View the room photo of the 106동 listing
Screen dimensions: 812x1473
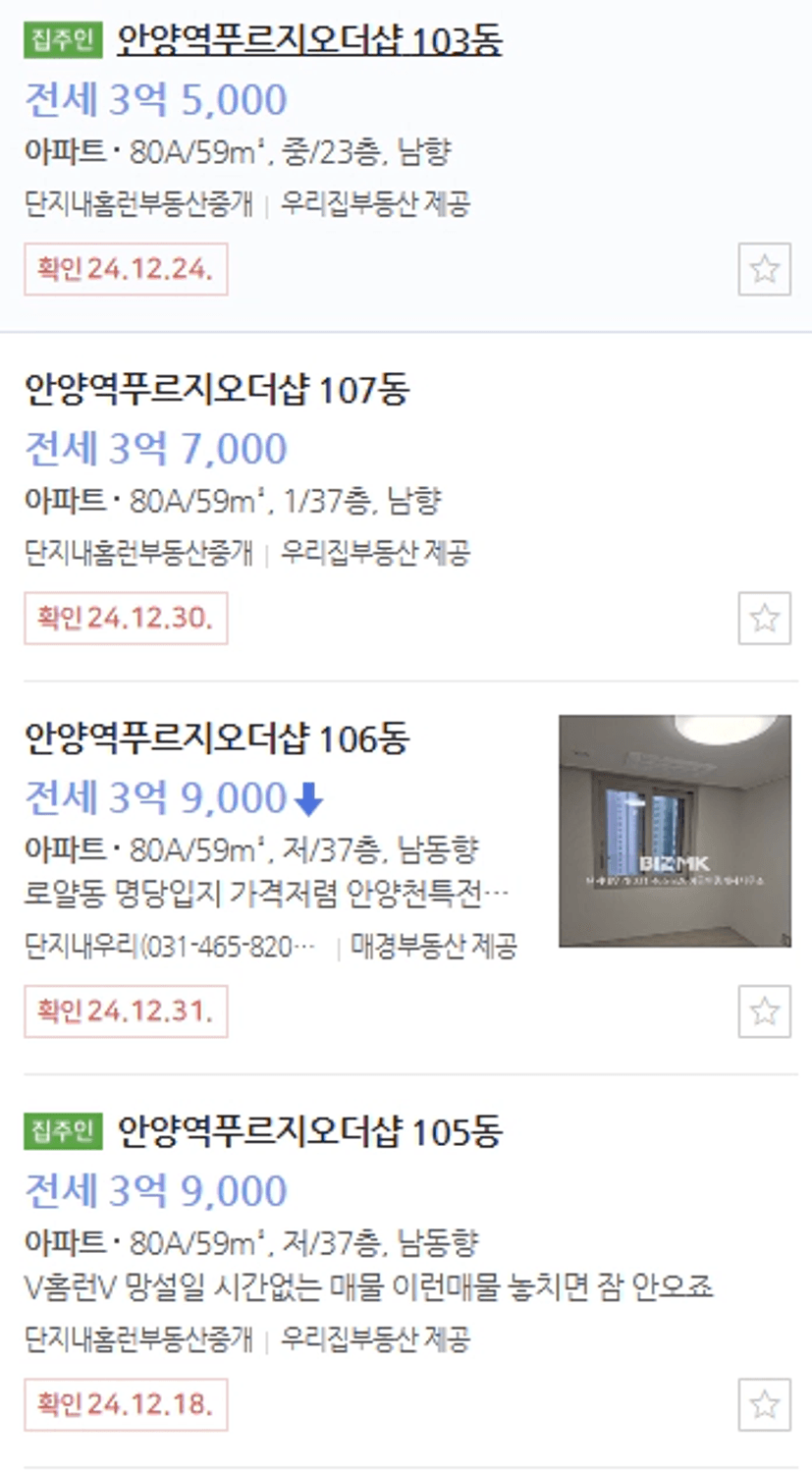point(675,831)
